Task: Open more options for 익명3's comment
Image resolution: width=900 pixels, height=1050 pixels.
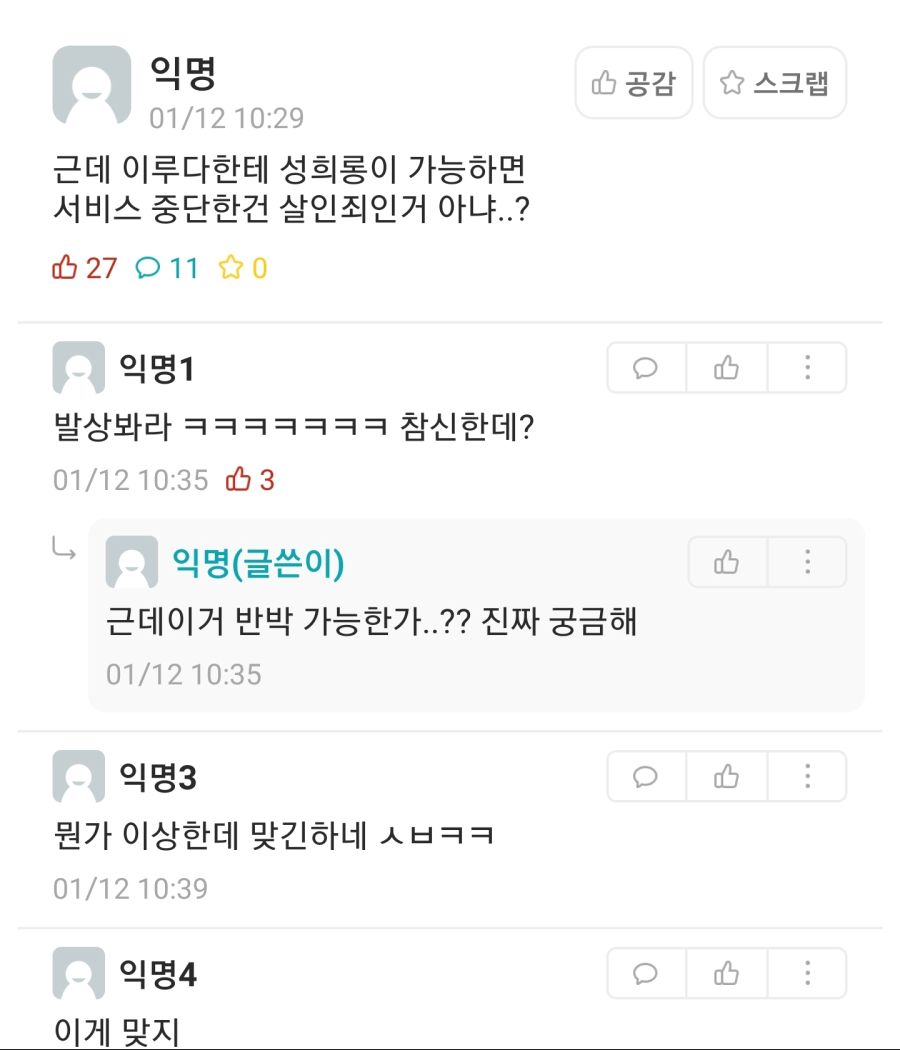Action: [807, 776]
